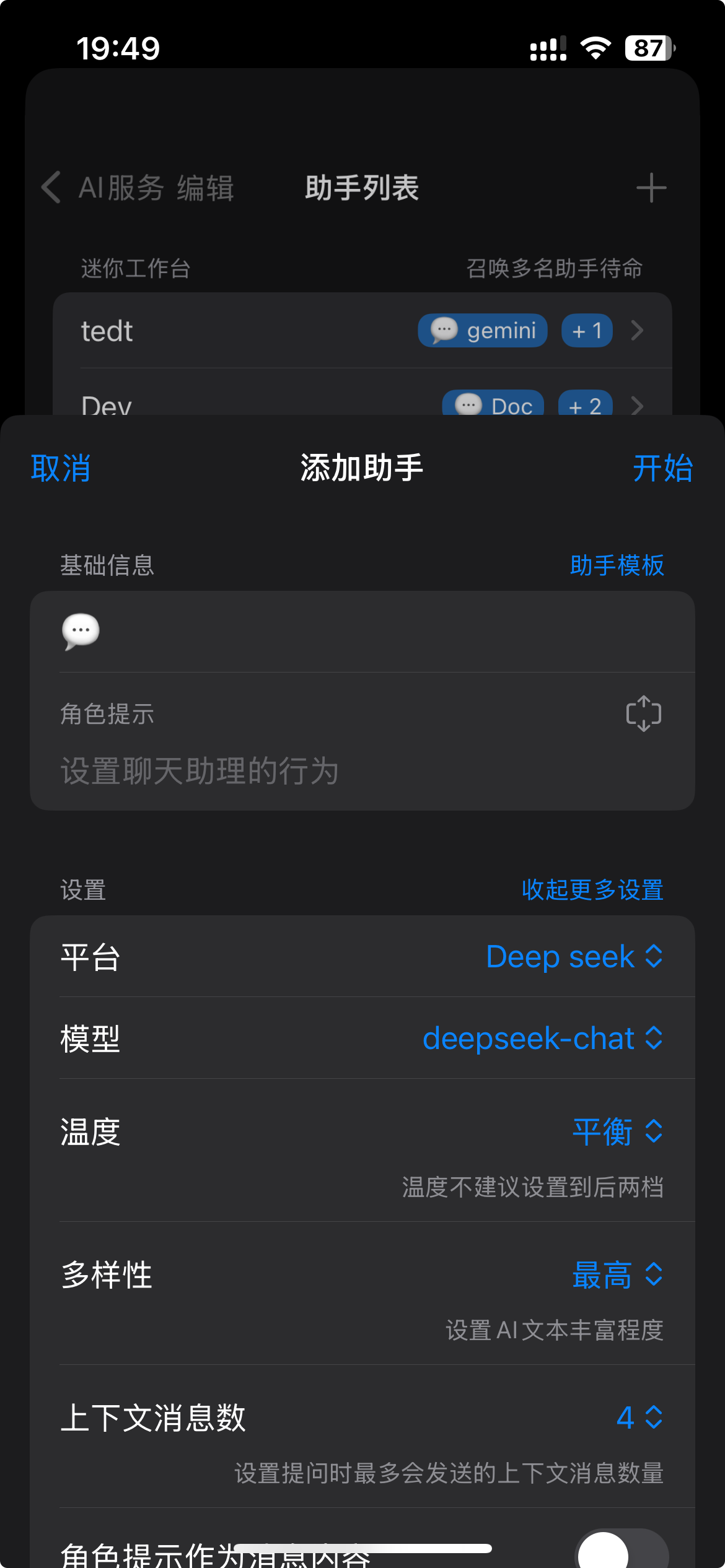Tap the expand icon beside 角色提示
The height and width of the screenshot is (1568, 725).
[643, 715]
